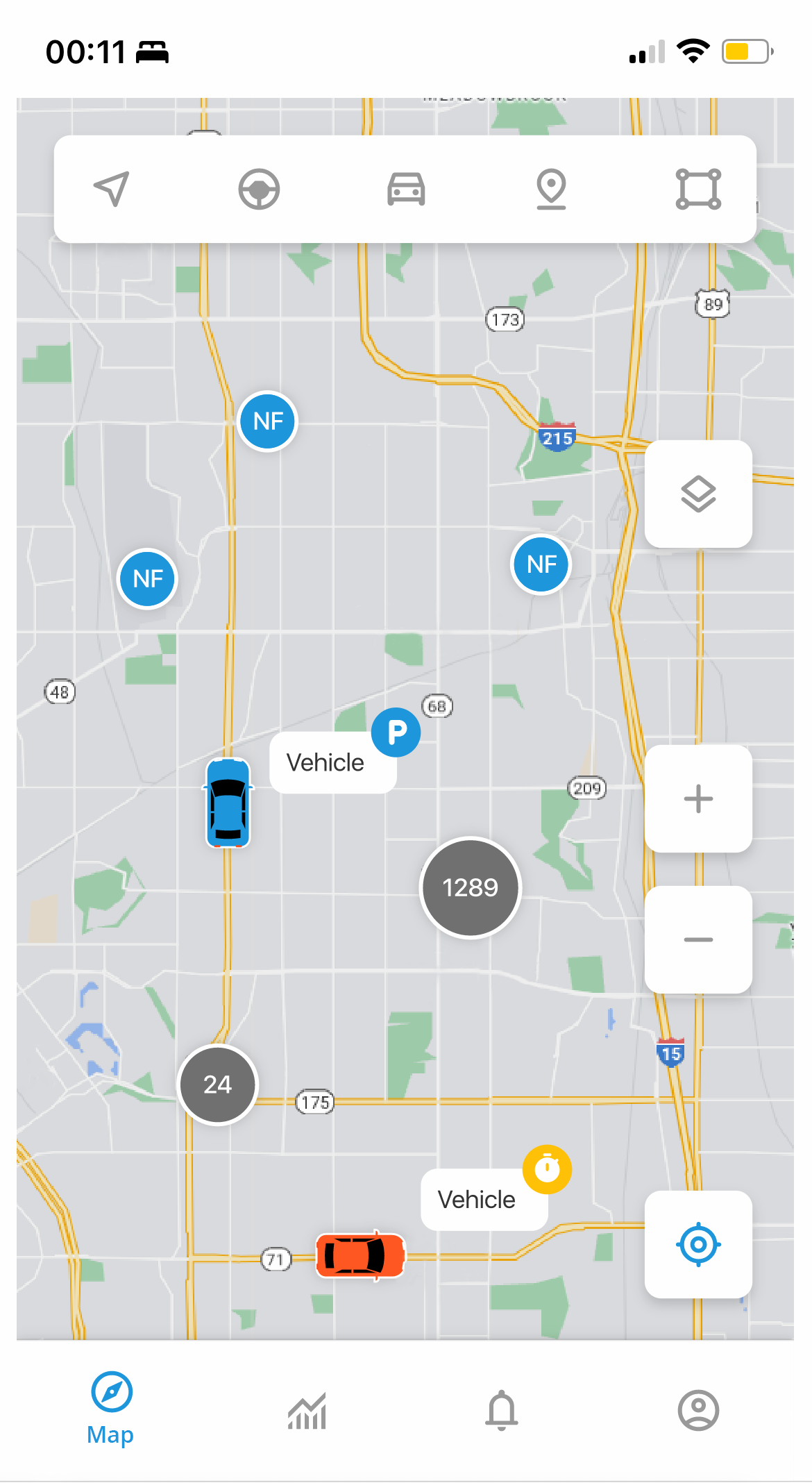Click the NF marker near route 215
This screenshot has width=812, height=1483.
541,564
